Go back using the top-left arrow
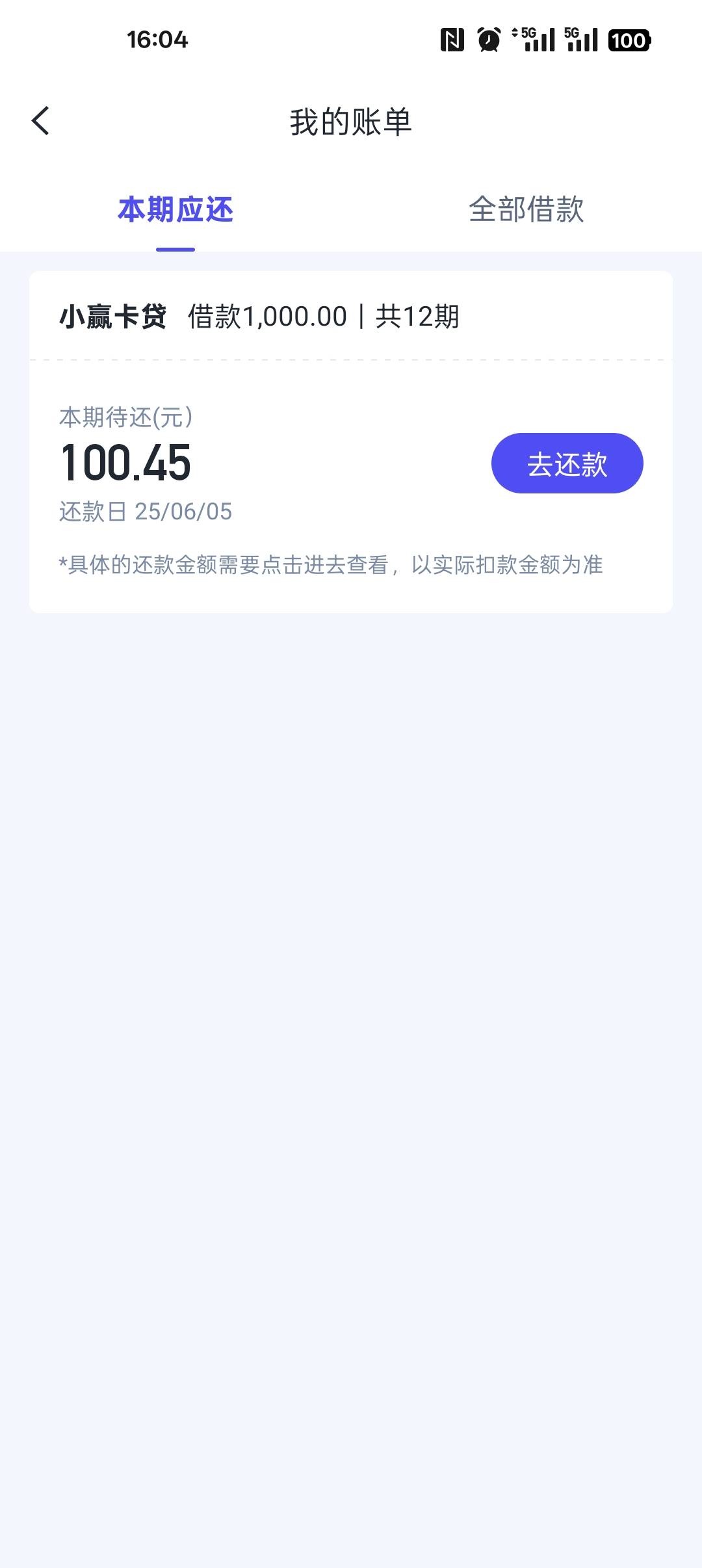702x1568 pixels. pyautogui.click(x=40, y=121)
